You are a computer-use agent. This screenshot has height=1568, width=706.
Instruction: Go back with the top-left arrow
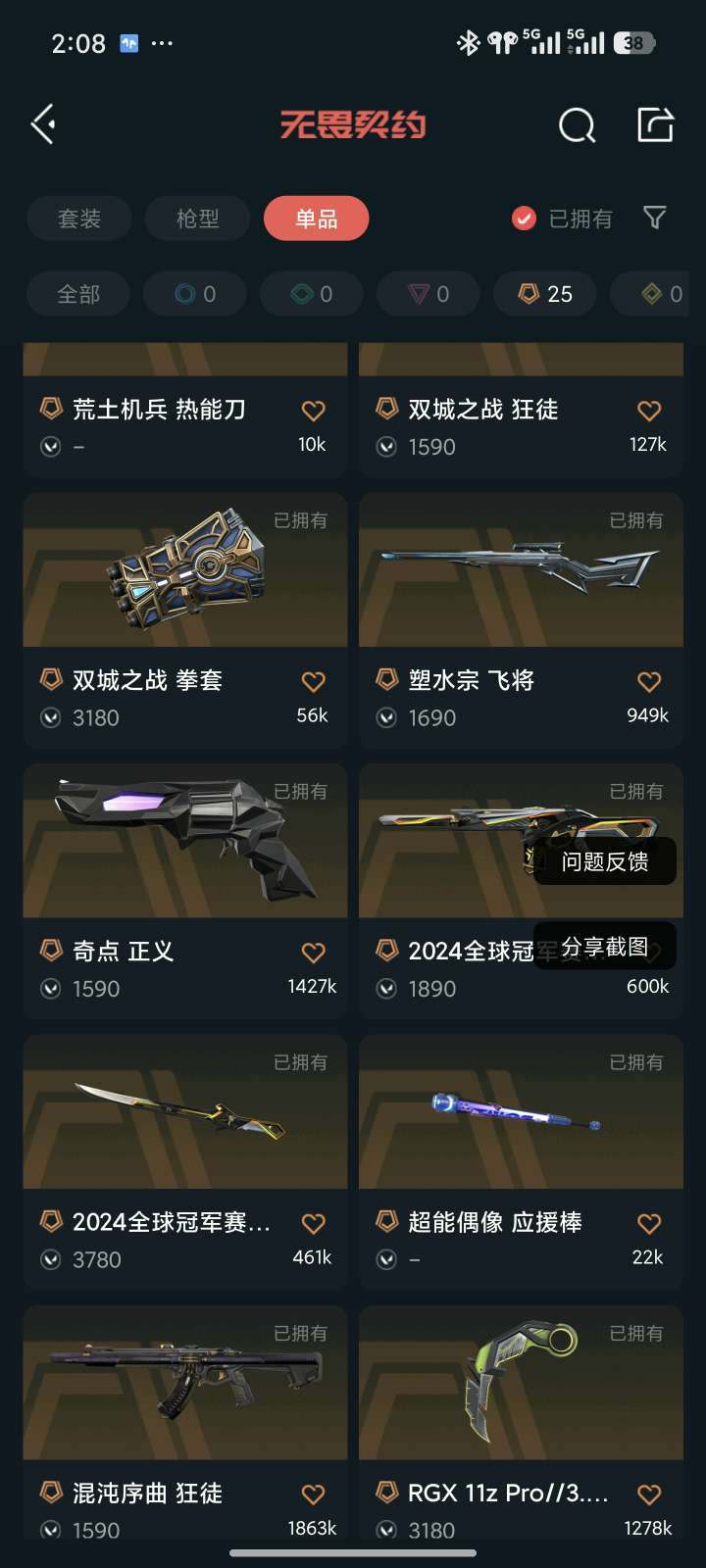click(x=43, y=124)
